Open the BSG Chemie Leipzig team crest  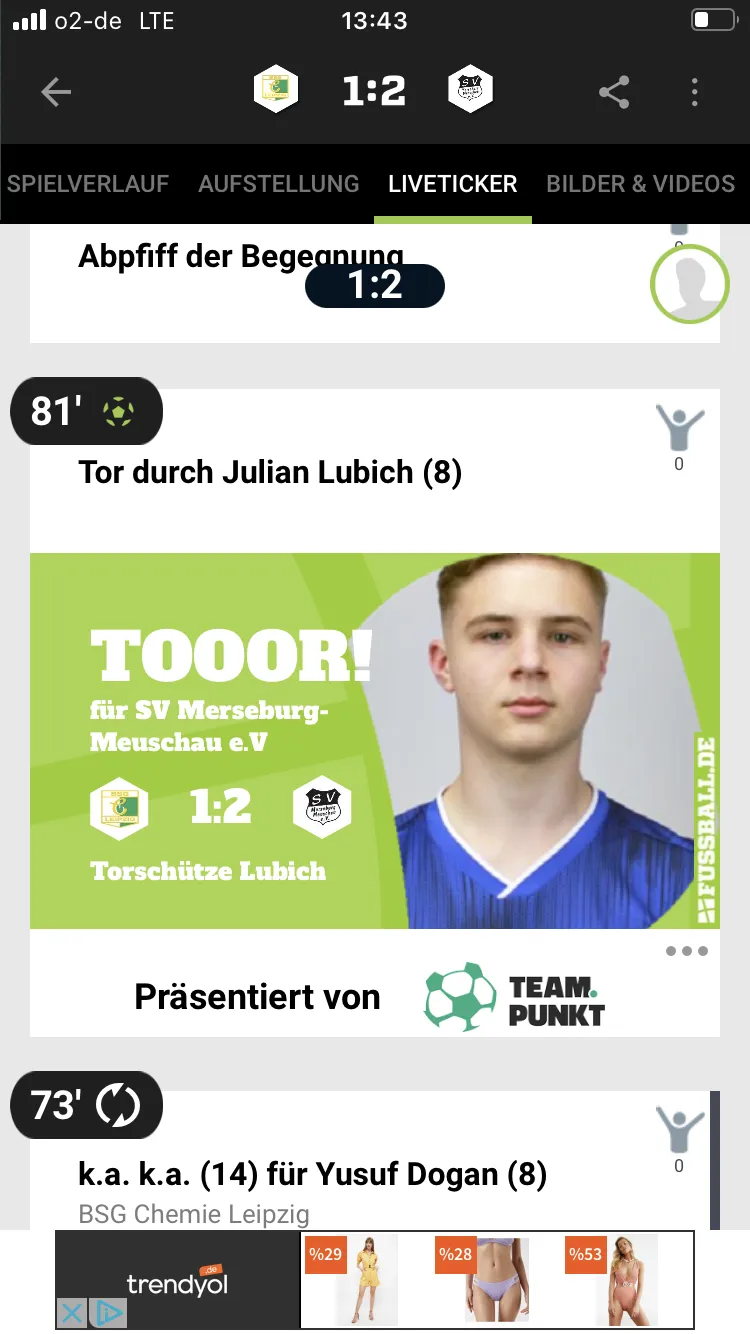(x=275, y=90)
